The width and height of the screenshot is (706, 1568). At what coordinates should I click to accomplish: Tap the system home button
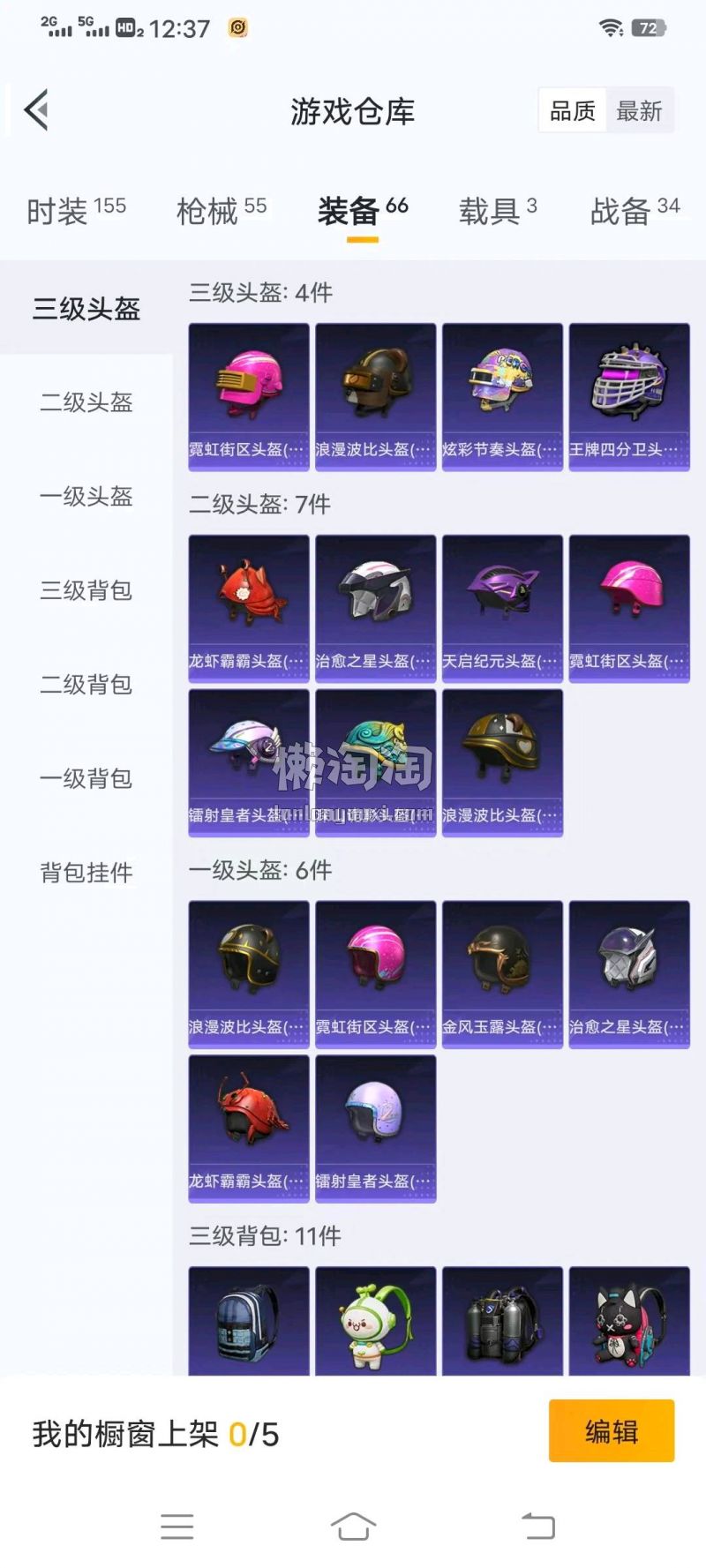[x=353, y=1527]
